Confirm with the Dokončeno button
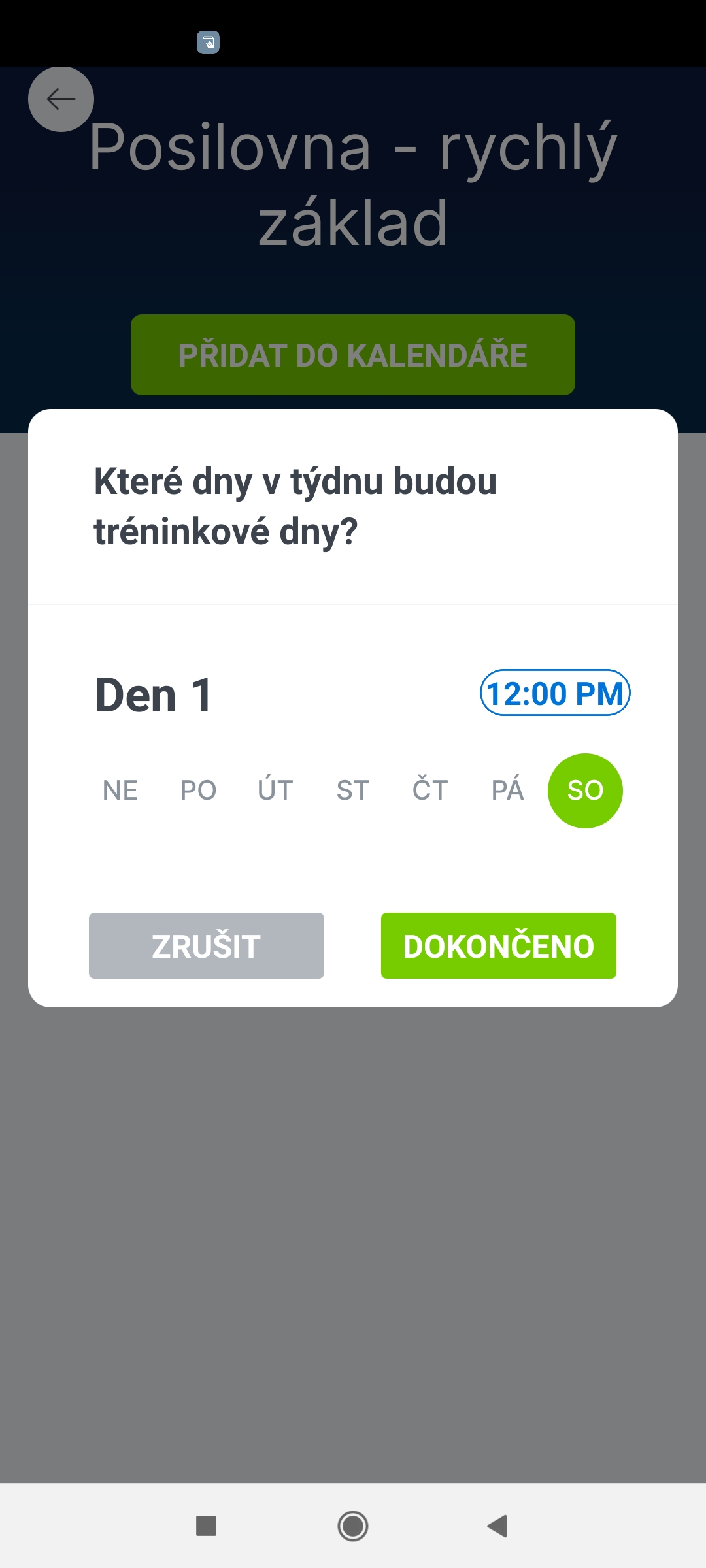The image size is (706, 1568). (499, 945)
